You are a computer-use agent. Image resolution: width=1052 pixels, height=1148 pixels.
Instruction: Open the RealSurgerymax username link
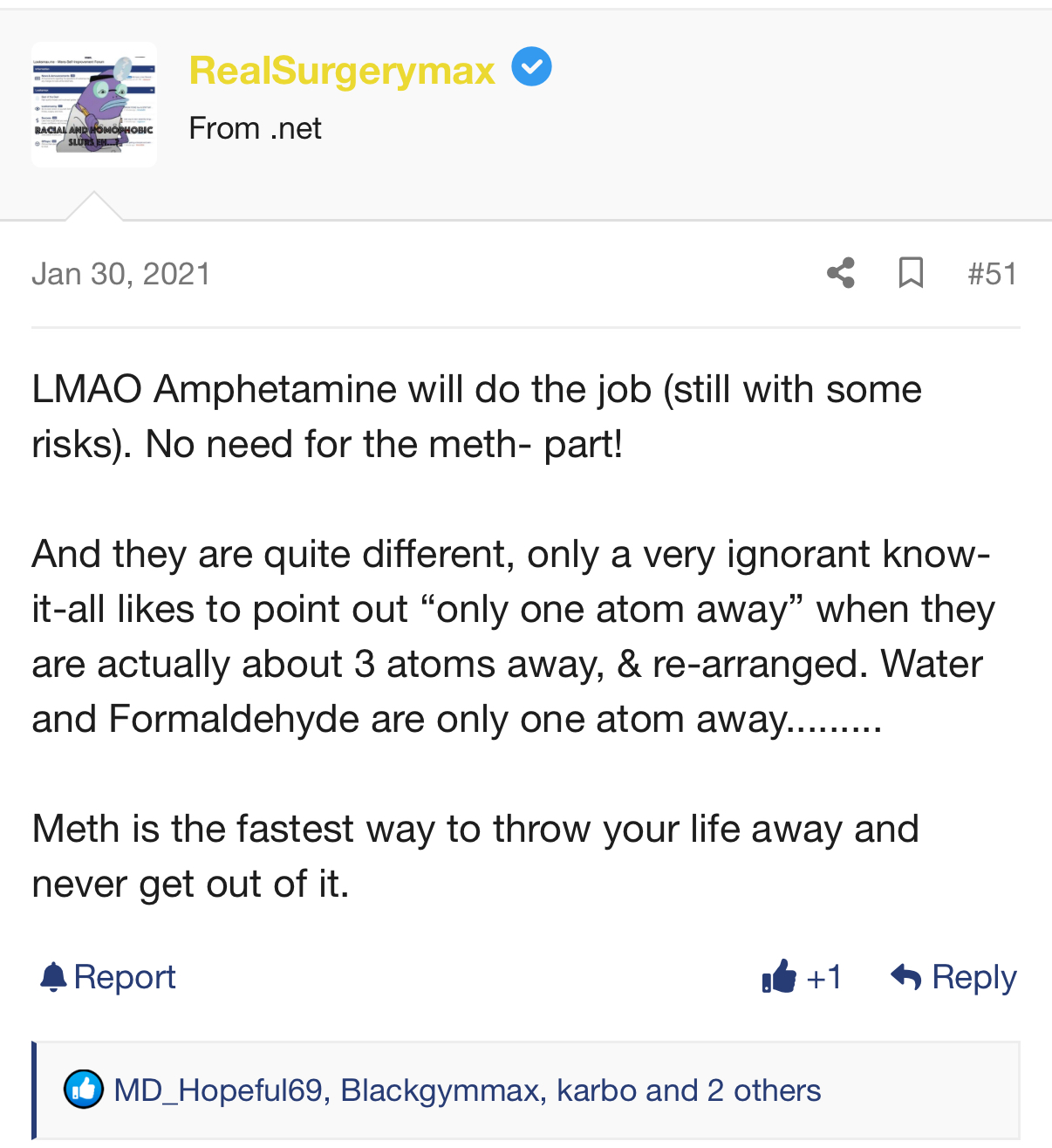point(342,72)
